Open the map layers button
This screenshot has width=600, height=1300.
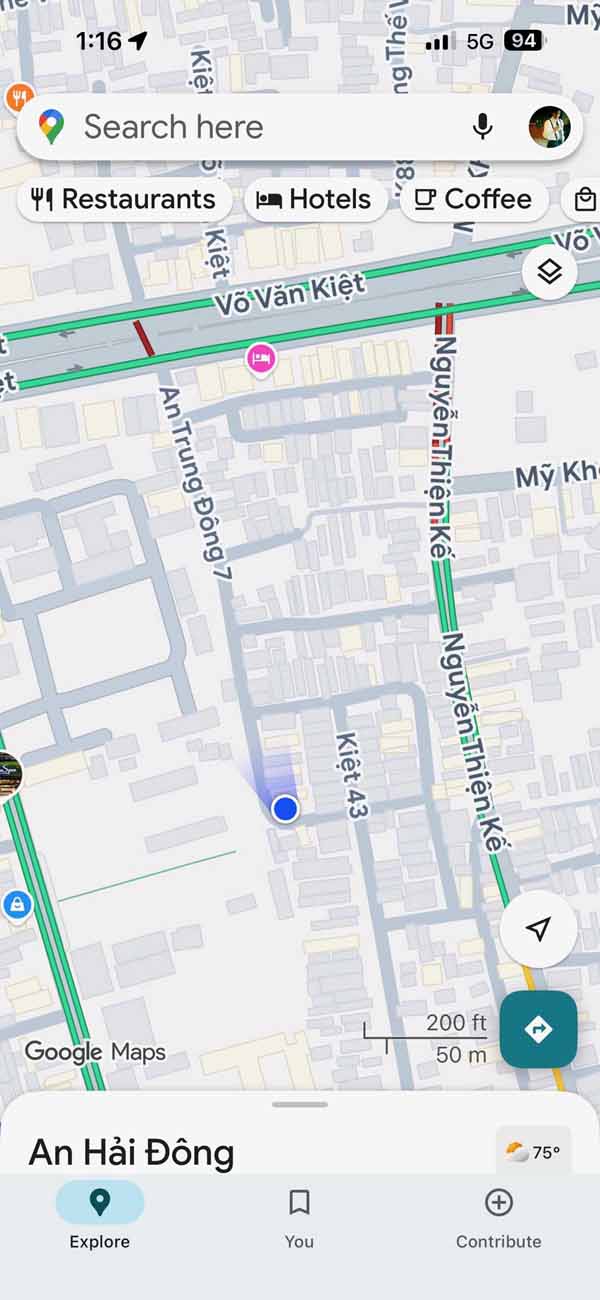tap(549, 272)
